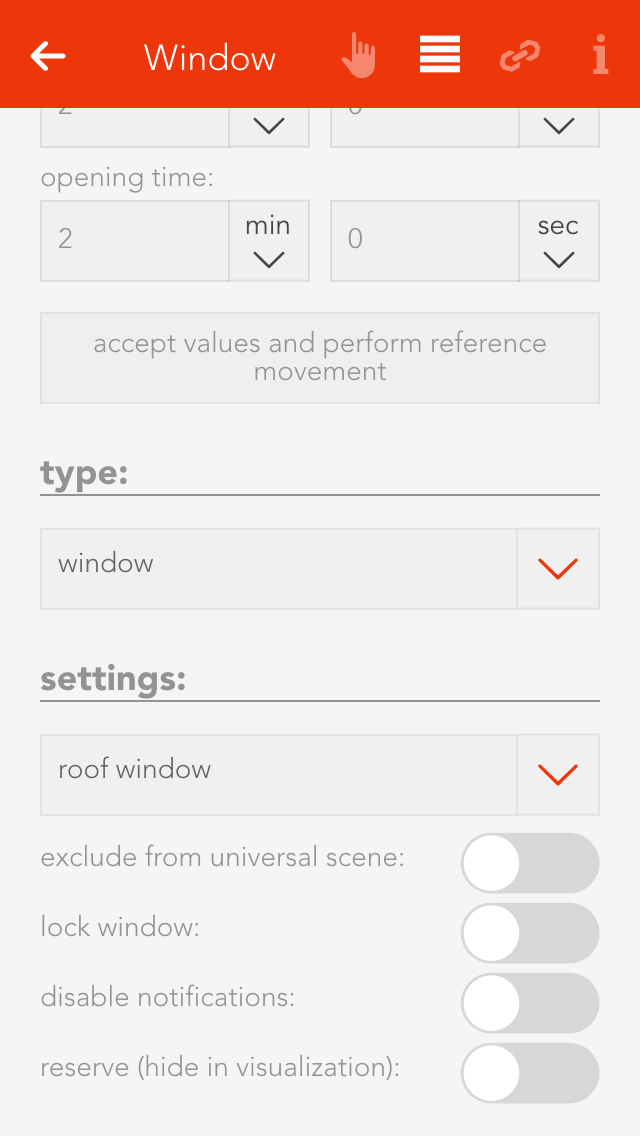Viewport: 640px width, 1136px height.
Task: Toggle disable notifications switch
Action: 530,1003
